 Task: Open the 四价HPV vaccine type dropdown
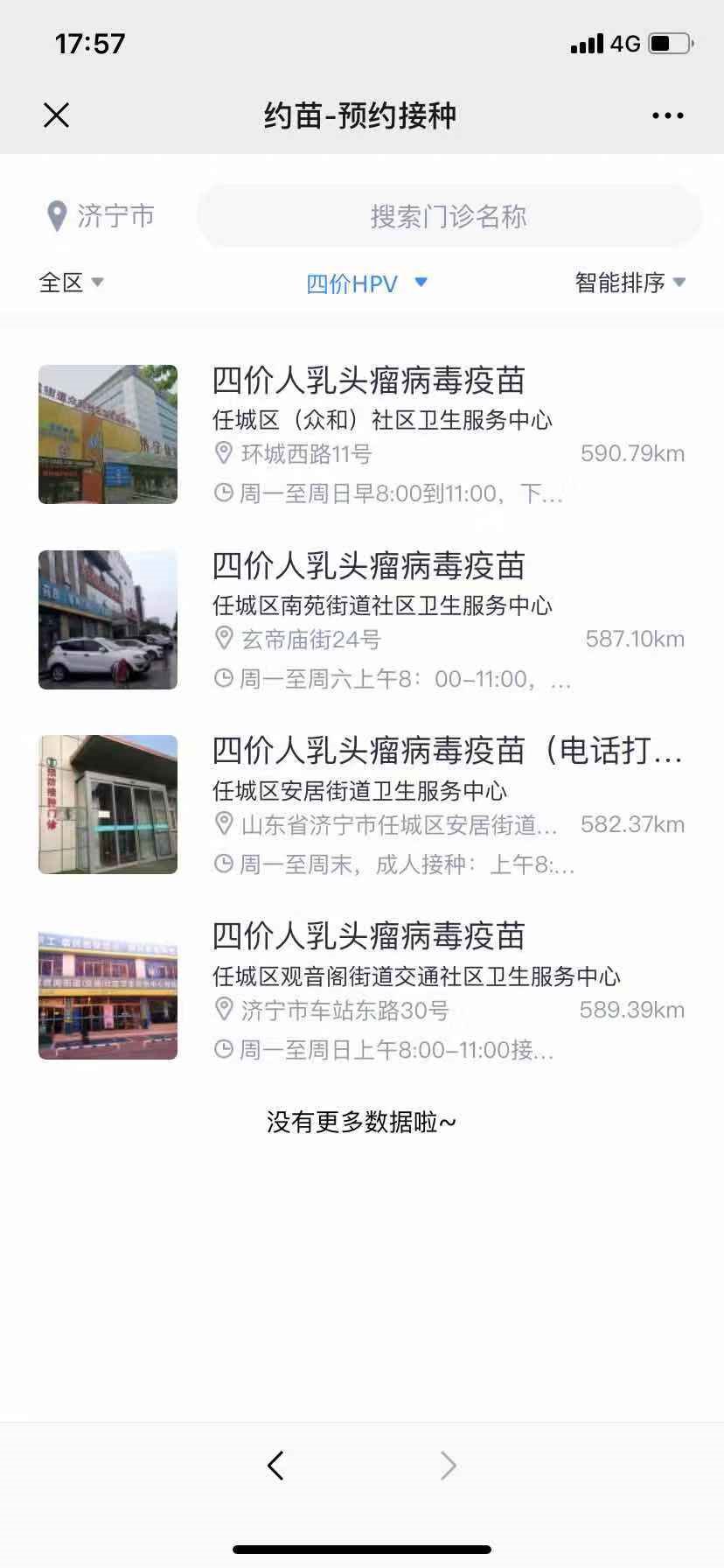point(366,283)
